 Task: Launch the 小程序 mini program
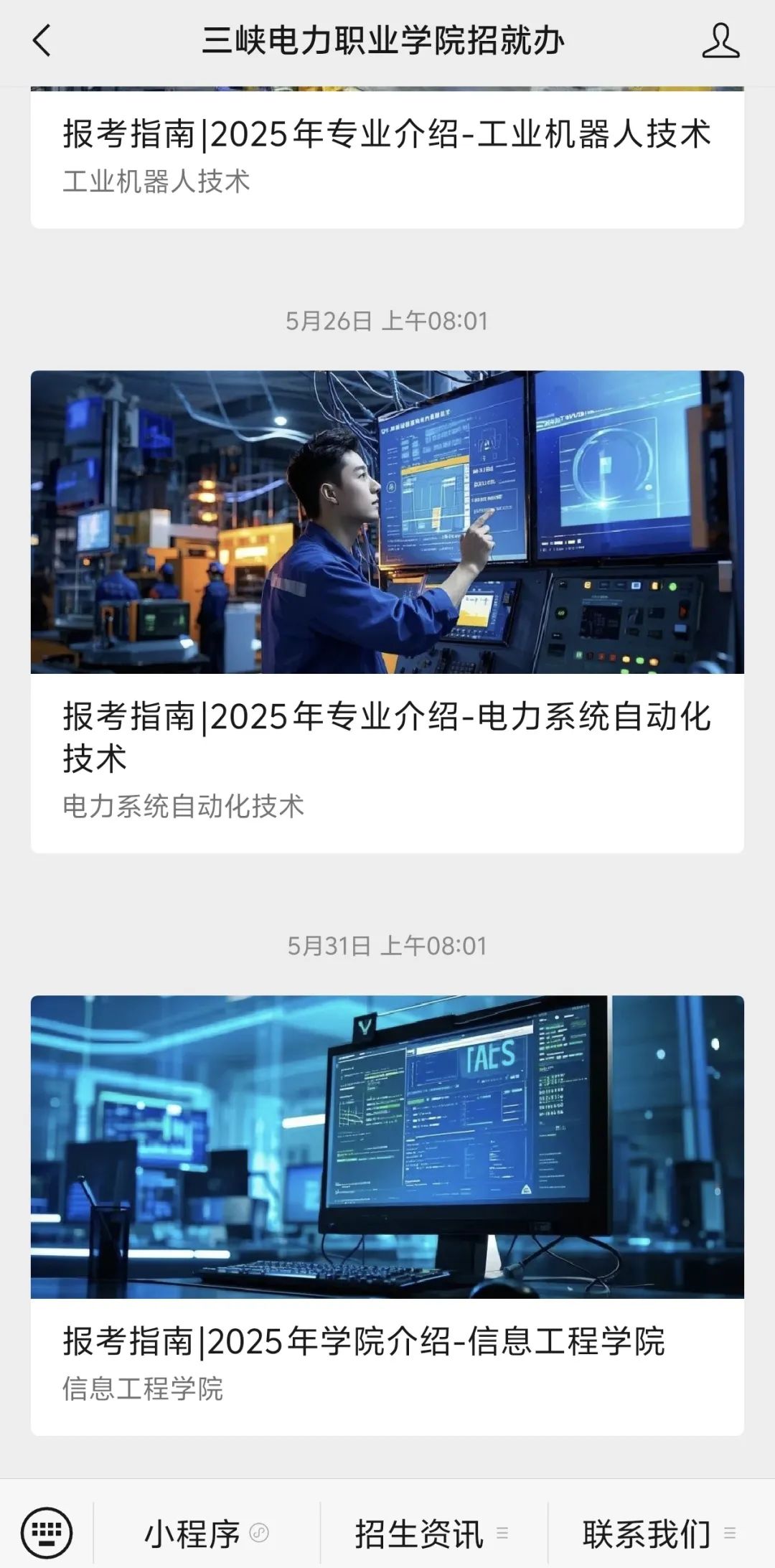point(206,1534)
